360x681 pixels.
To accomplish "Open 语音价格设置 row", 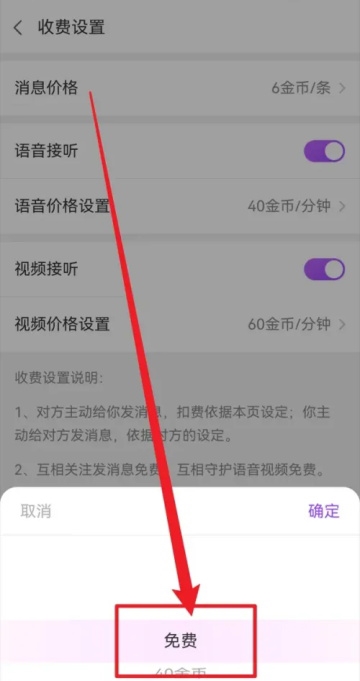I will point(180,205).
